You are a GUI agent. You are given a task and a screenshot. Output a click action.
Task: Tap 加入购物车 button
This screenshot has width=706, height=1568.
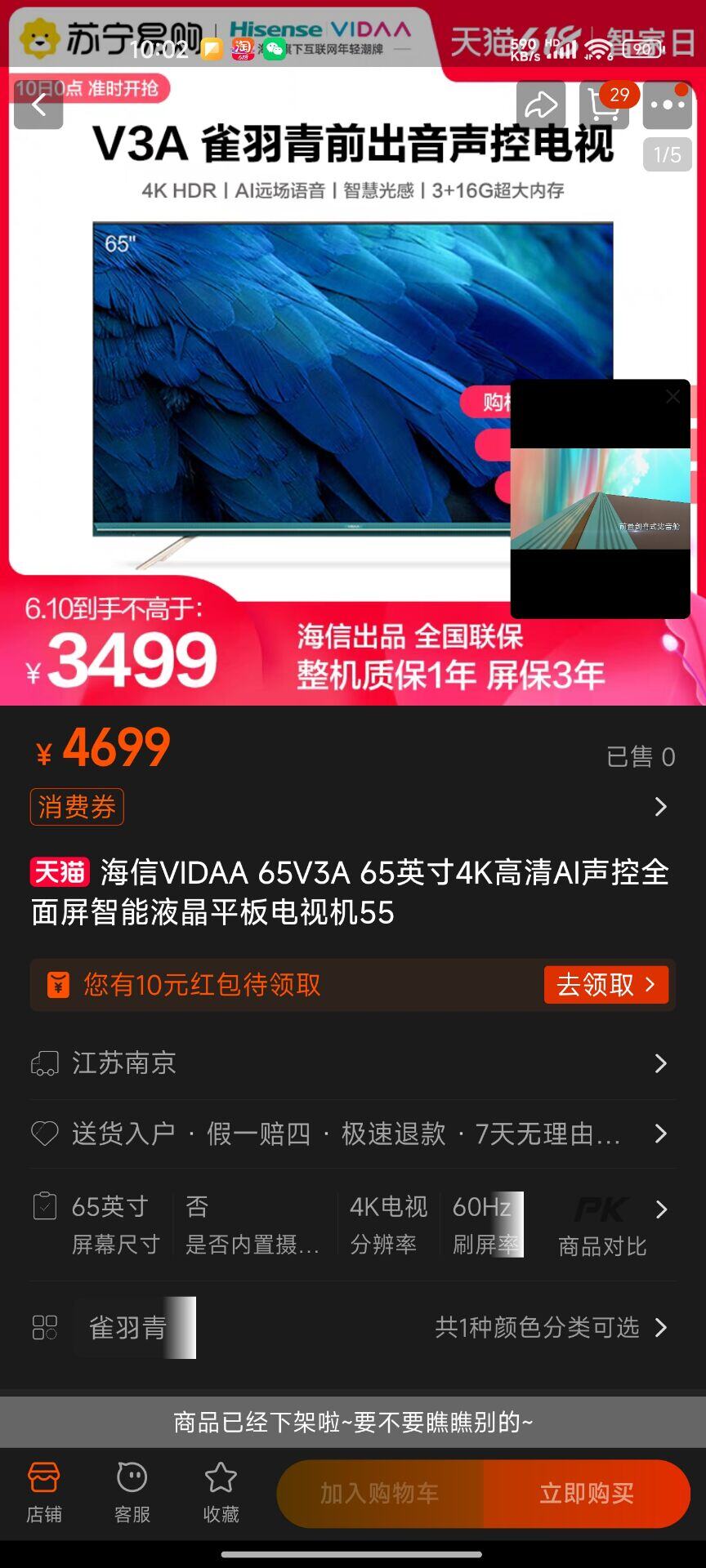[380, 1494]
